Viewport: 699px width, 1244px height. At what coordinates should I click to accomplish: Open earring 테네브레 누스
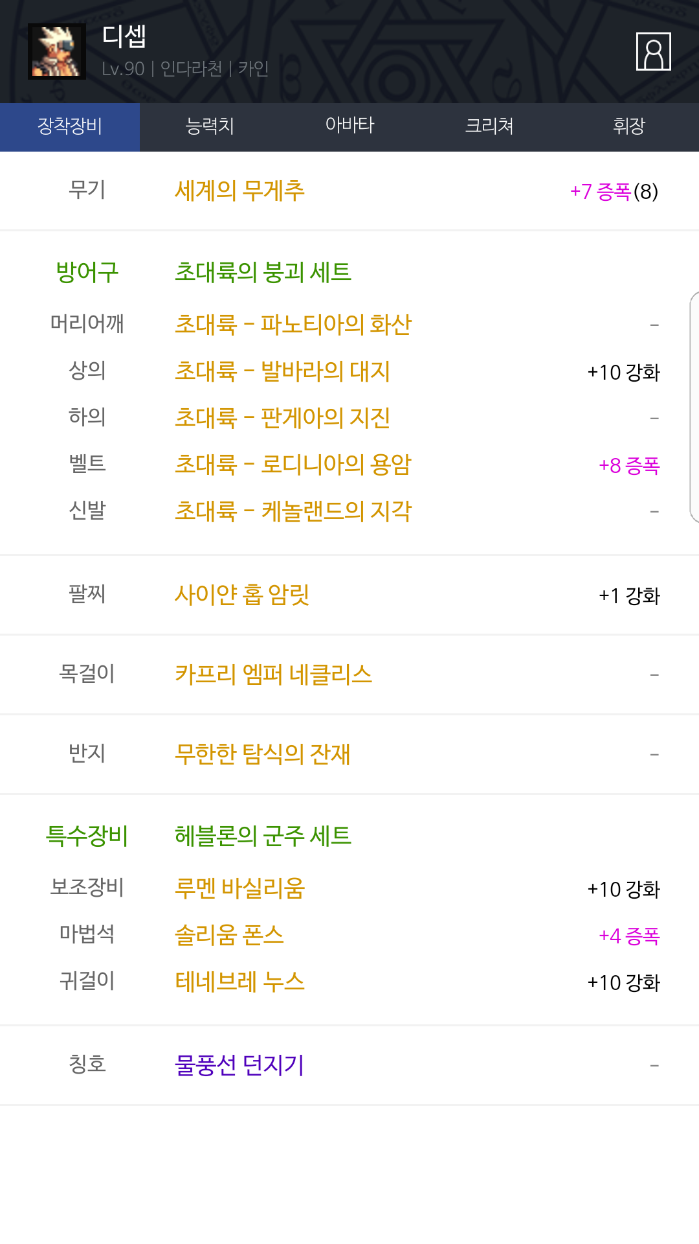tap(240, 982)
